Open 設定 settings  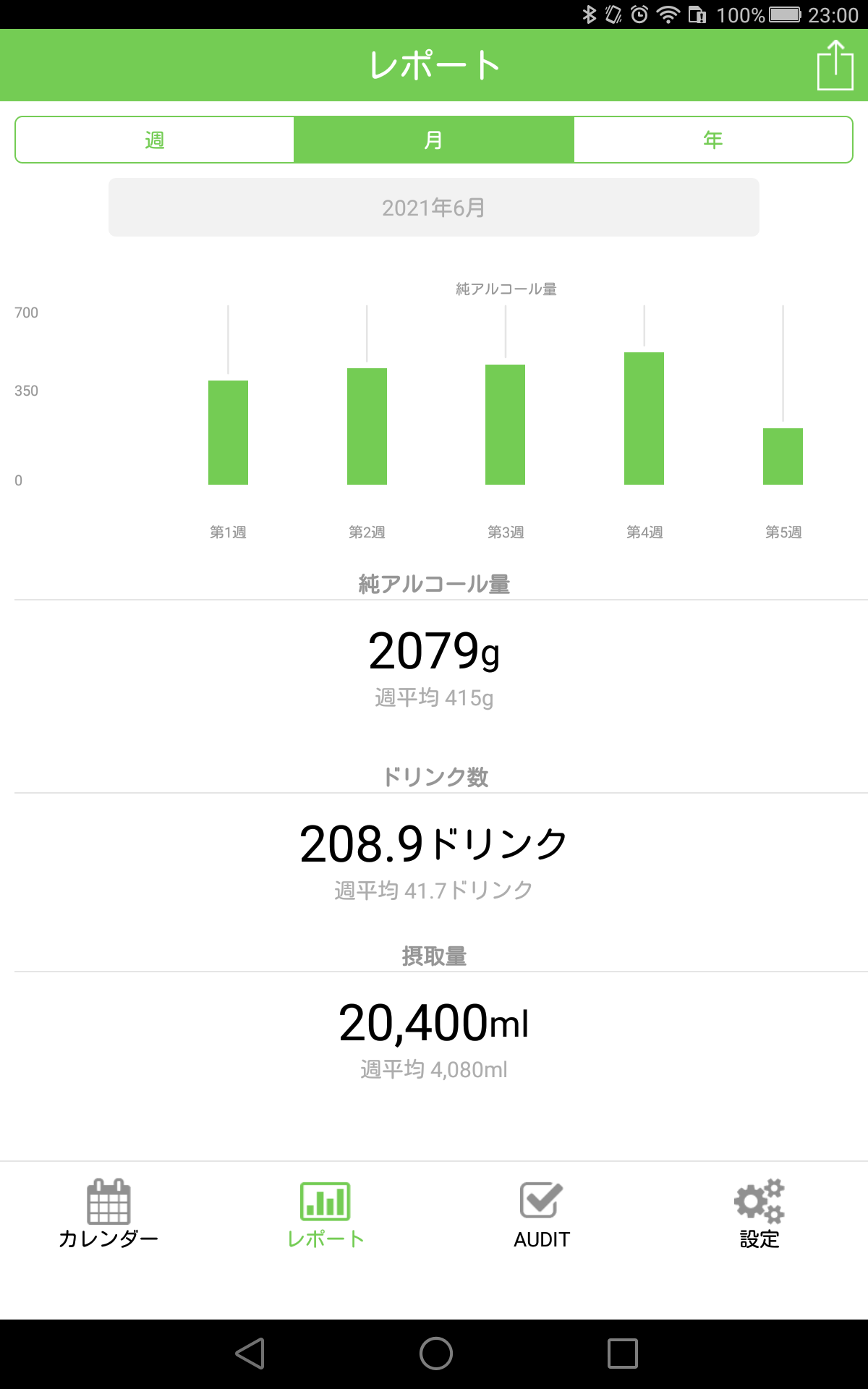click(759, 1215)
